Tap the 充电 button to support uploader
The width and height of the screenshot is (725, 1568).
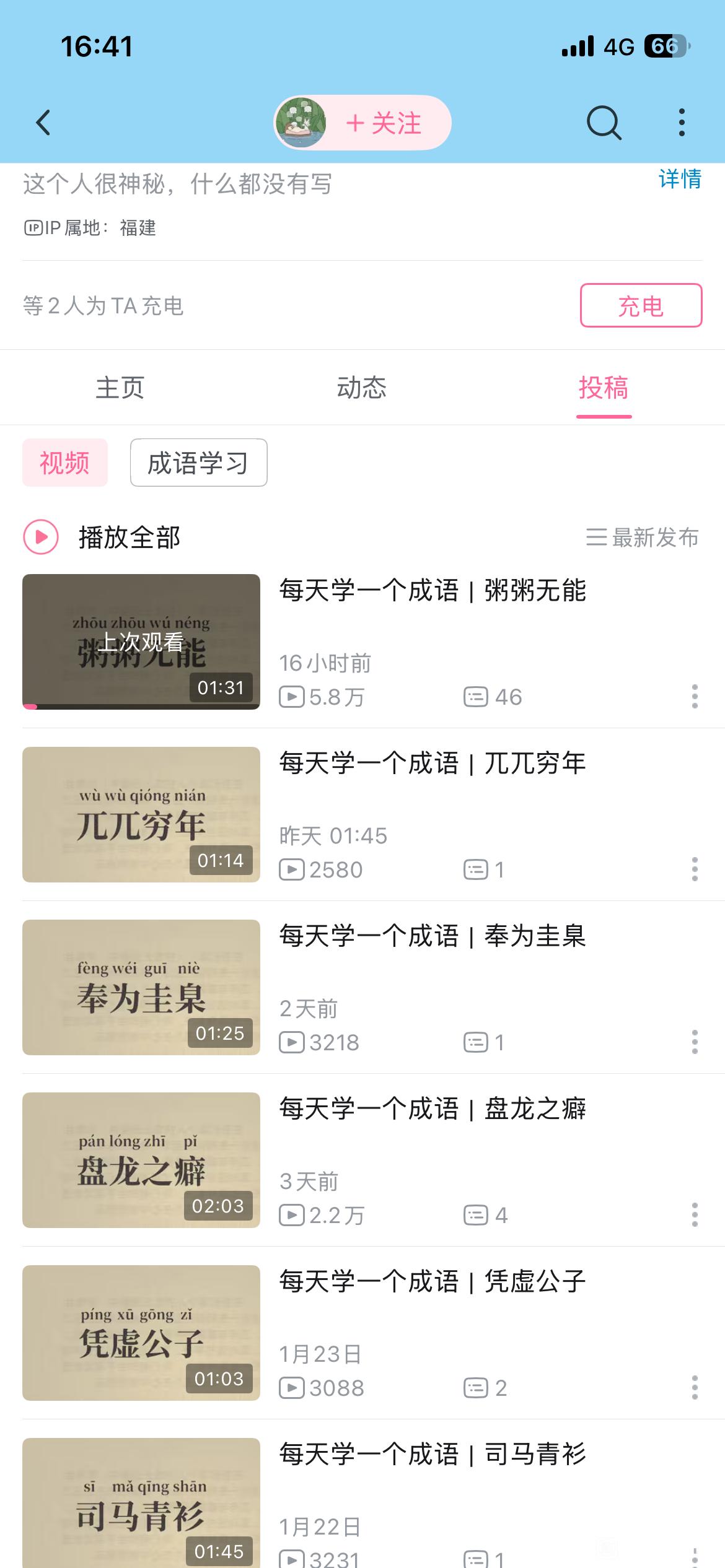[x=641, y=305]
